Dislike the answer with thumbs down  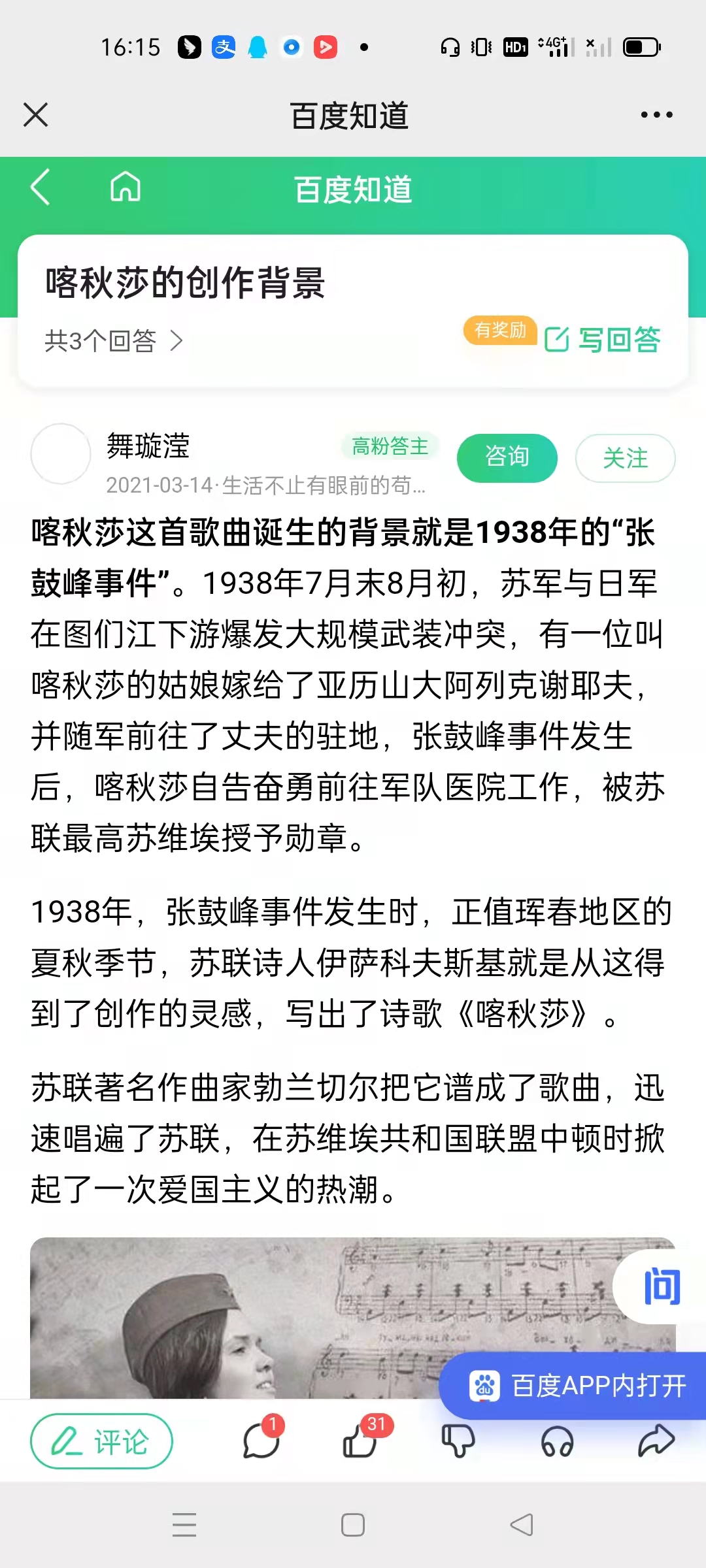458,1441
